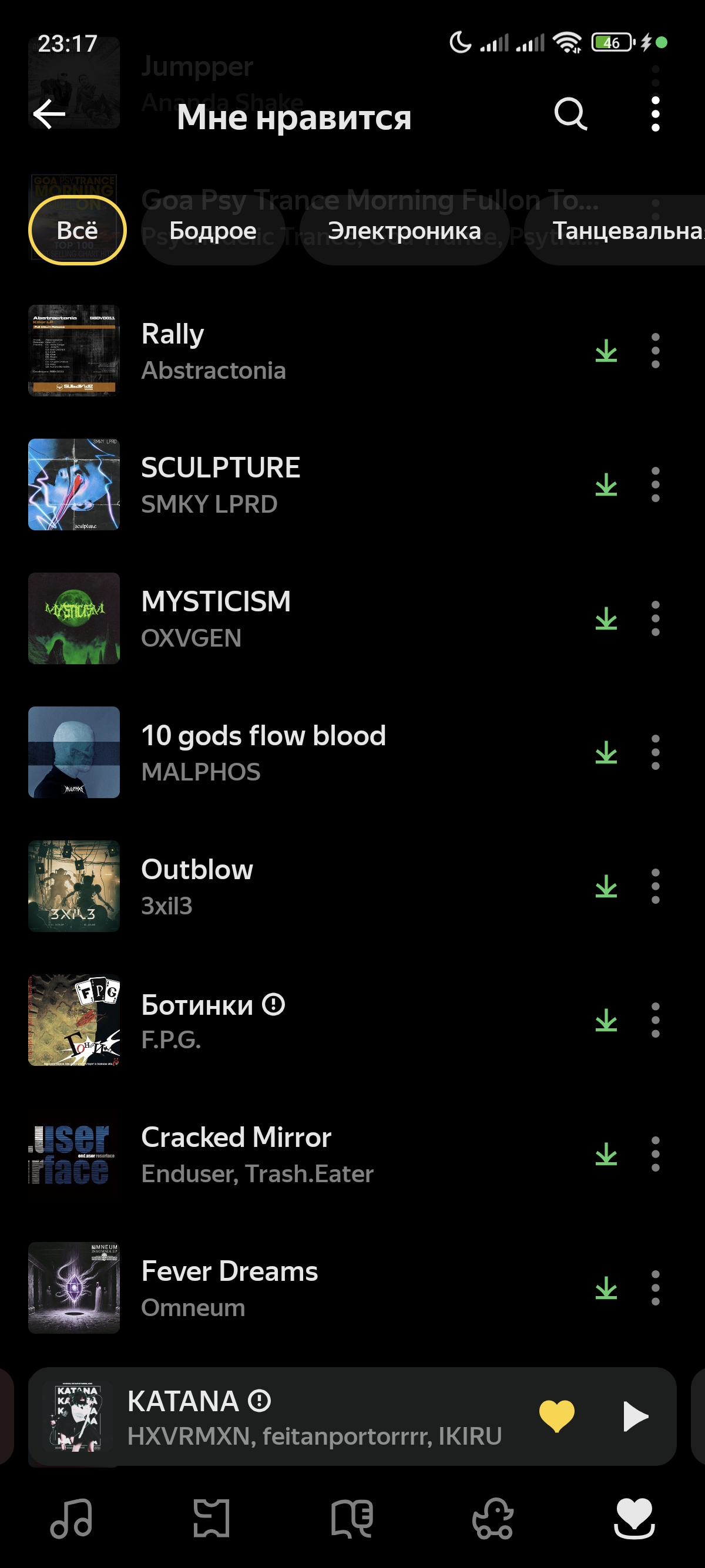Unlike KATANA with the yellow heart
The height and width of the screenshot is (1568, 705).
[556, 1416]
